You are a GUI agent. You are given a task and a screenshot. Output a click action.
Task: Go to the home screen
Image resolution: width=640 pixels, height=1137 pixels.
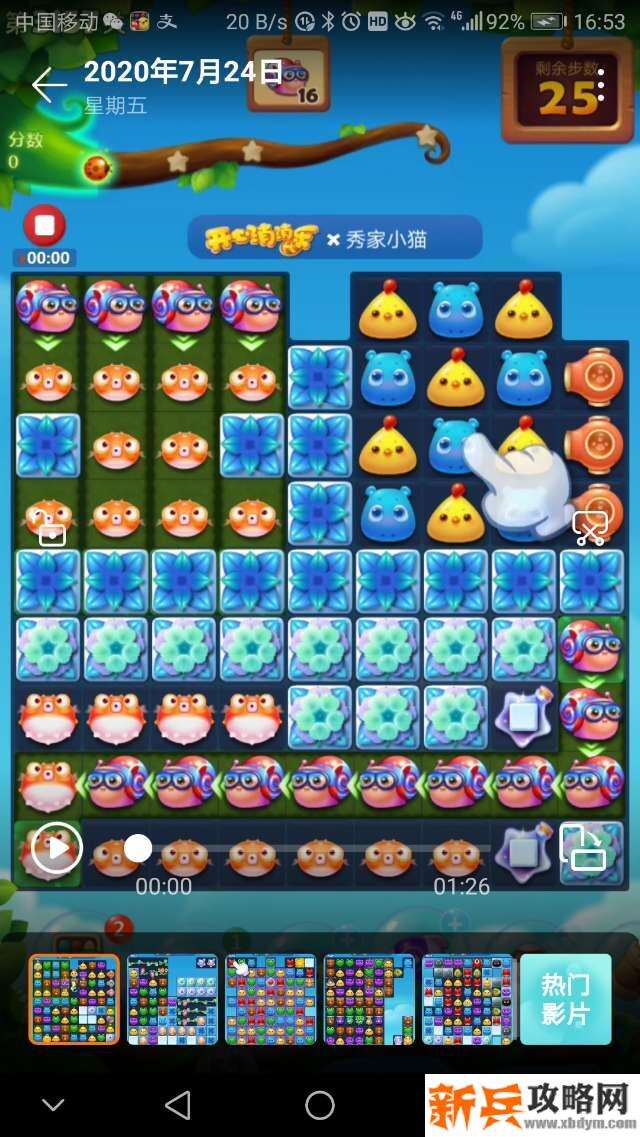click(320, 1105)
